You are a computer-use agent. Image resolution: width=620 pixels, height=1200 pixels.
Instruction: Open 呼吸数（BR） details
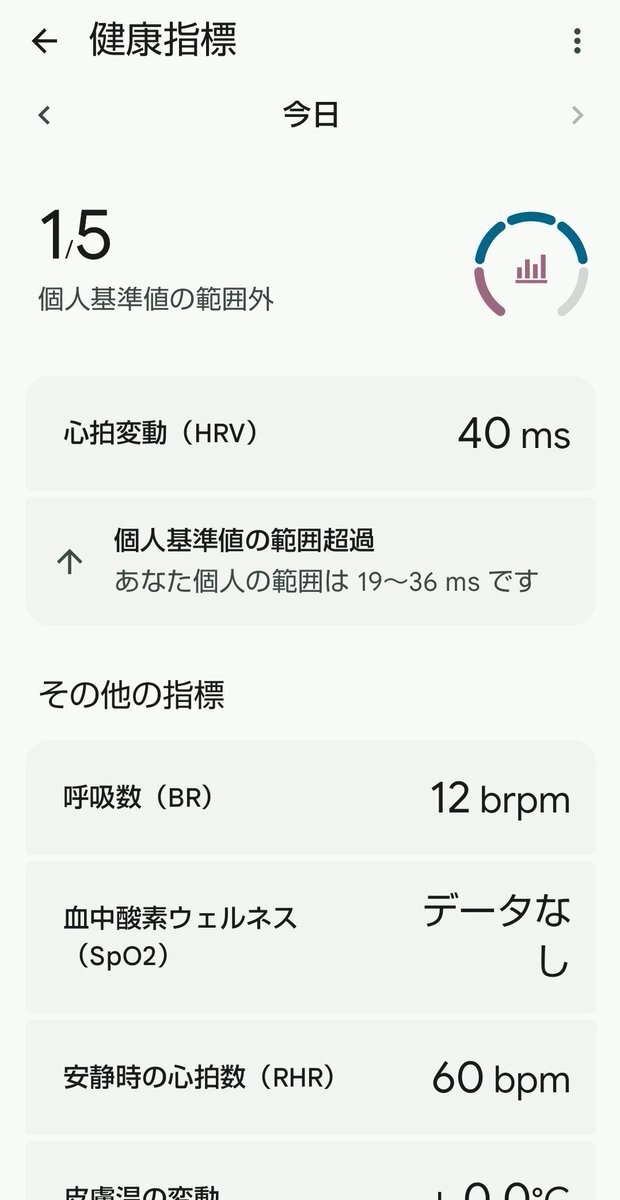click(x=310, y=798)
